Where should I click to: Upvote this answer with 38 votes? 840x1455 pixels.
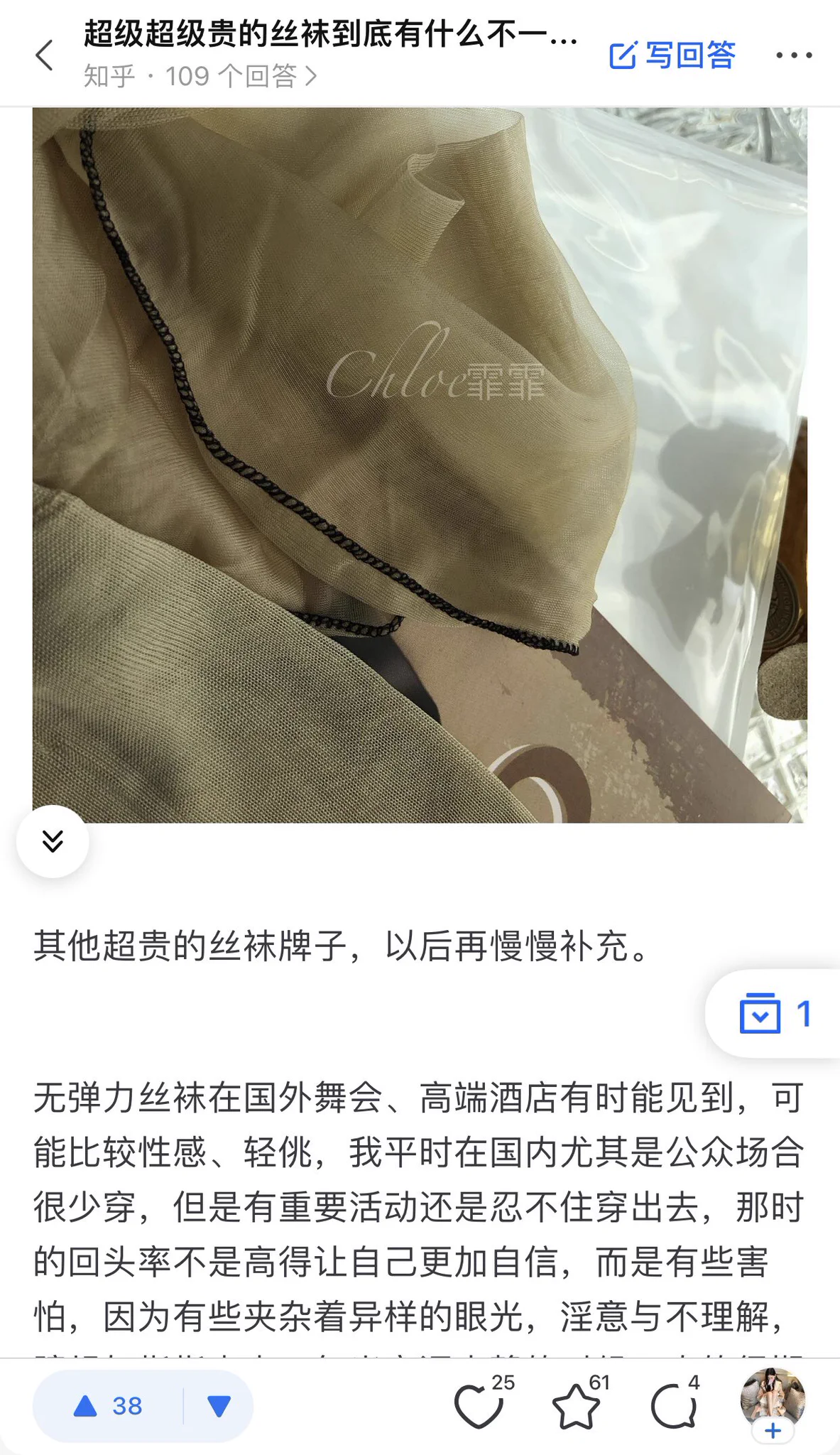109,1406
